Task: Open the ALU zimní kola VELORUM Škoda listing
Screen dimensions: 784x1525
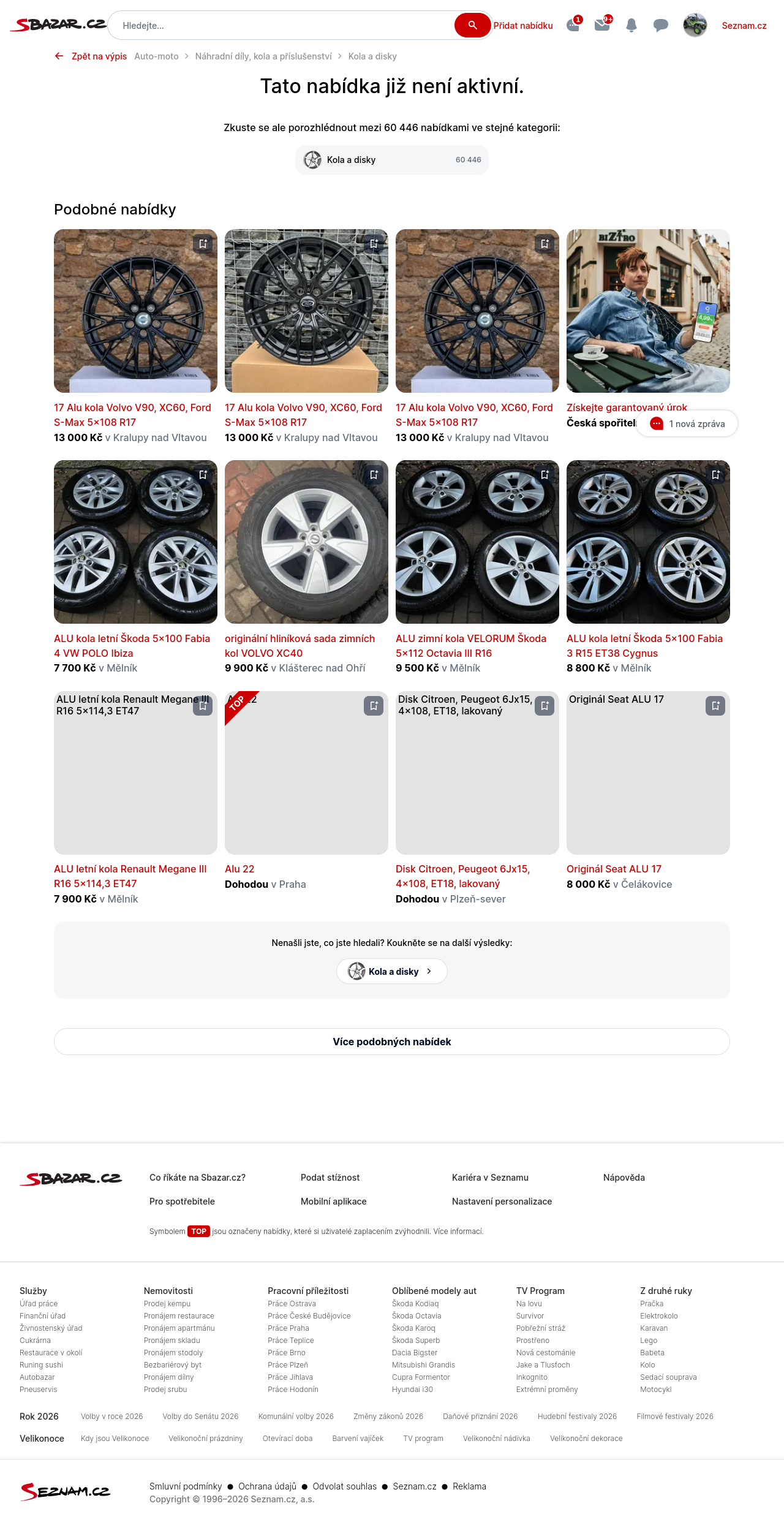Action: point(470,645)
